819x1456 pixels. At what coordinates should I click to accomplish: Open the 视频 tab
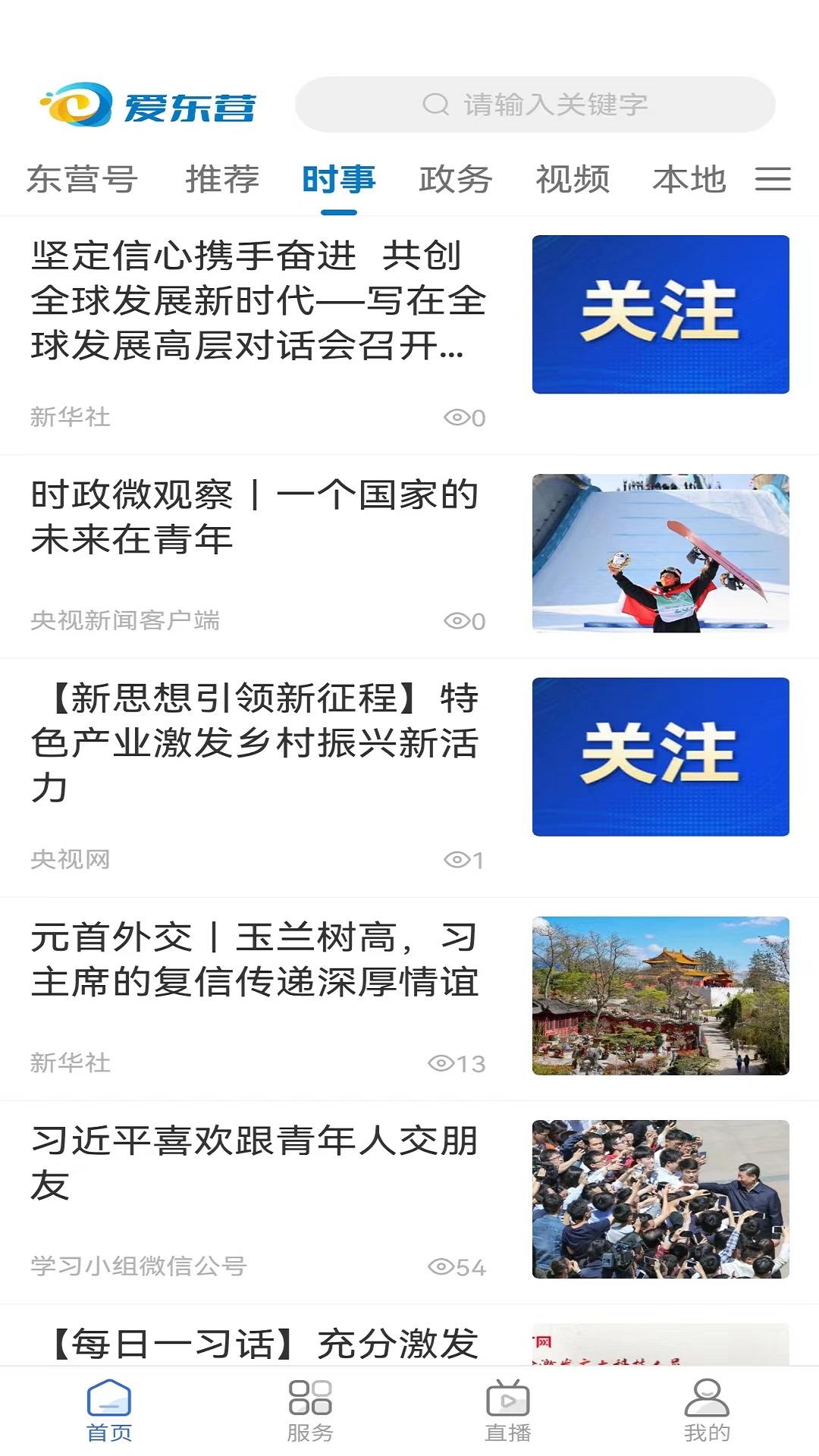(x=573, y=180)
